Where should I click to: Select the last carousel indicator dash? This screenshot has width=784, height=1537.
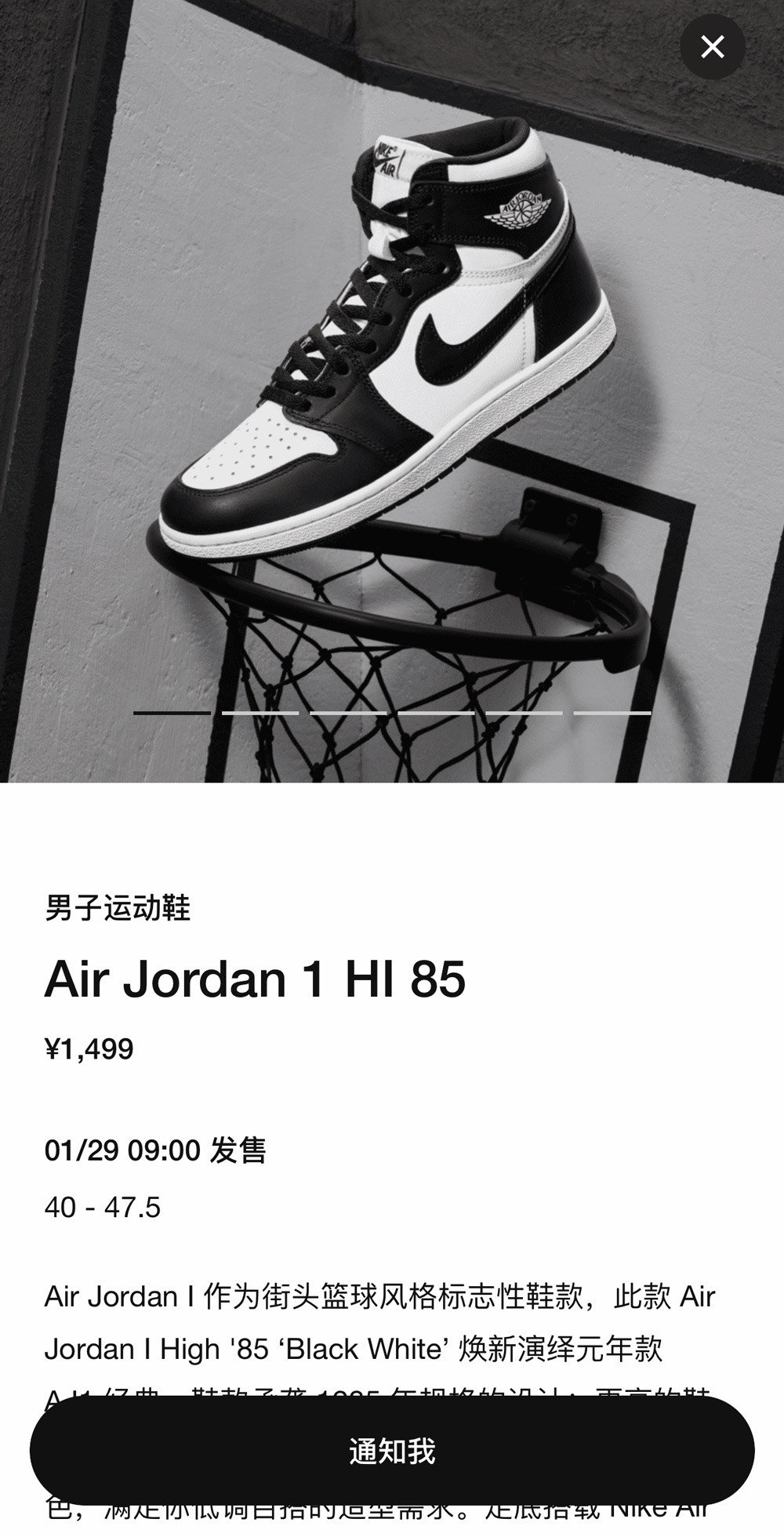612,712
